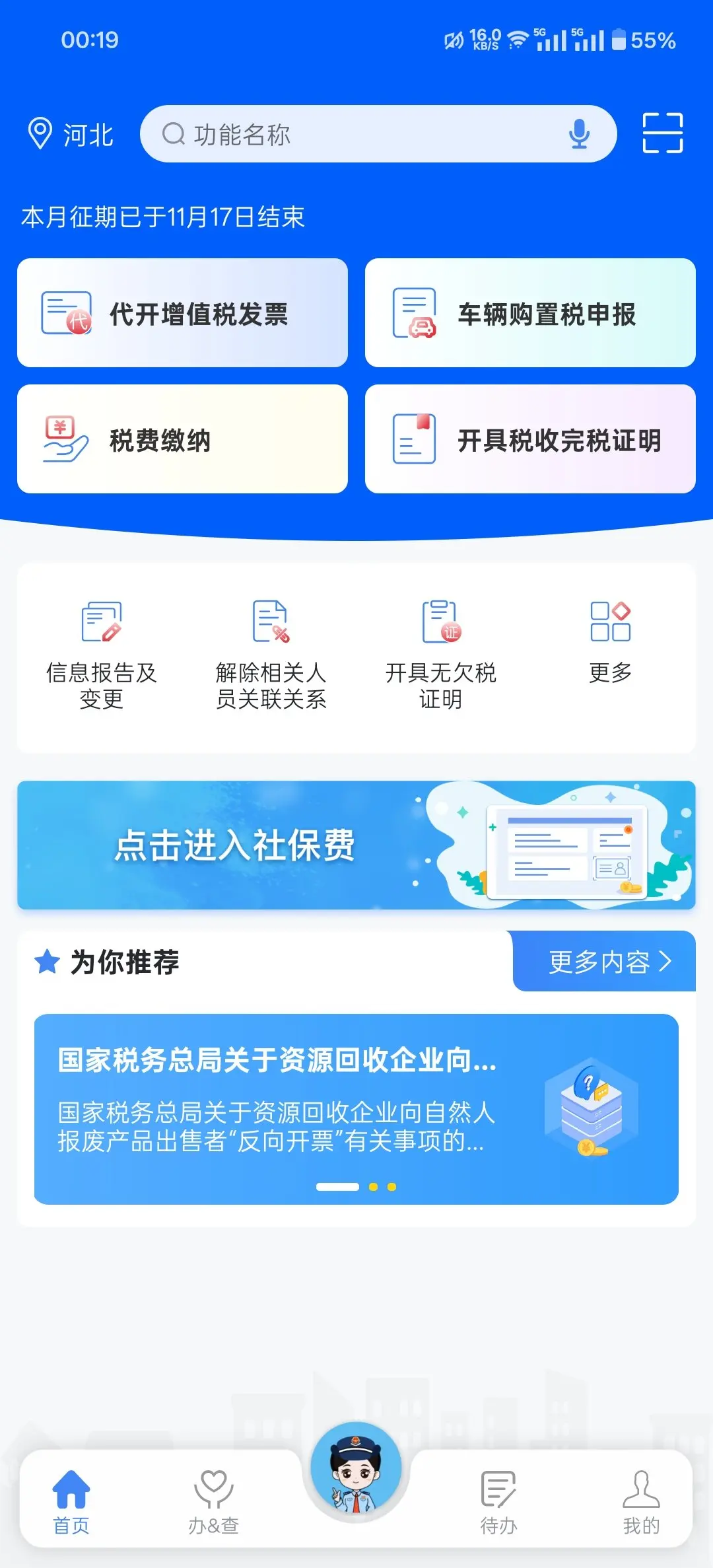Viewport: 713px width, 1568px height.
Task: Open 车辆购置税申报
Action: coord(530,313)
